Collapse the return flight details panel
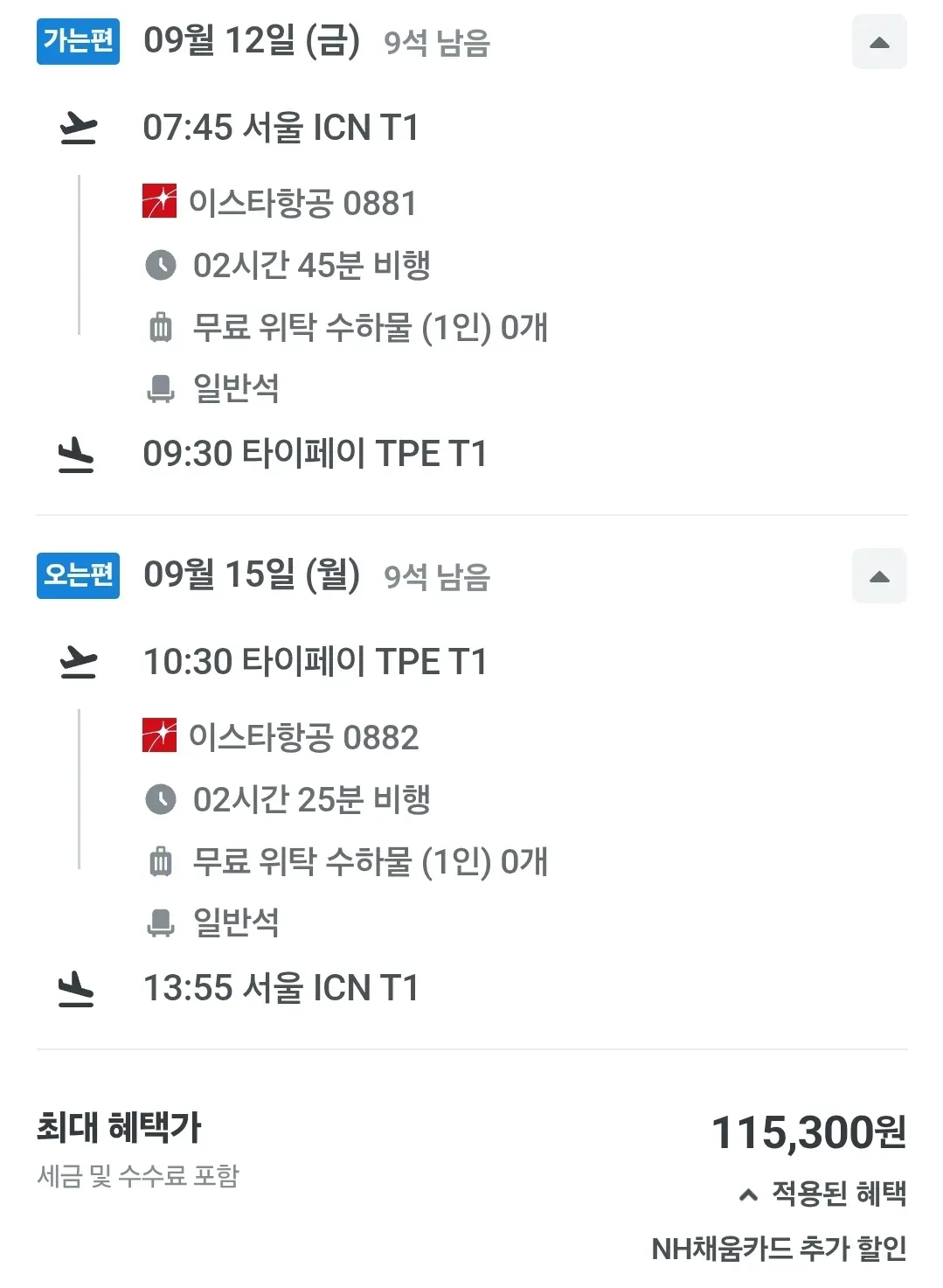 tap(879, 575)
